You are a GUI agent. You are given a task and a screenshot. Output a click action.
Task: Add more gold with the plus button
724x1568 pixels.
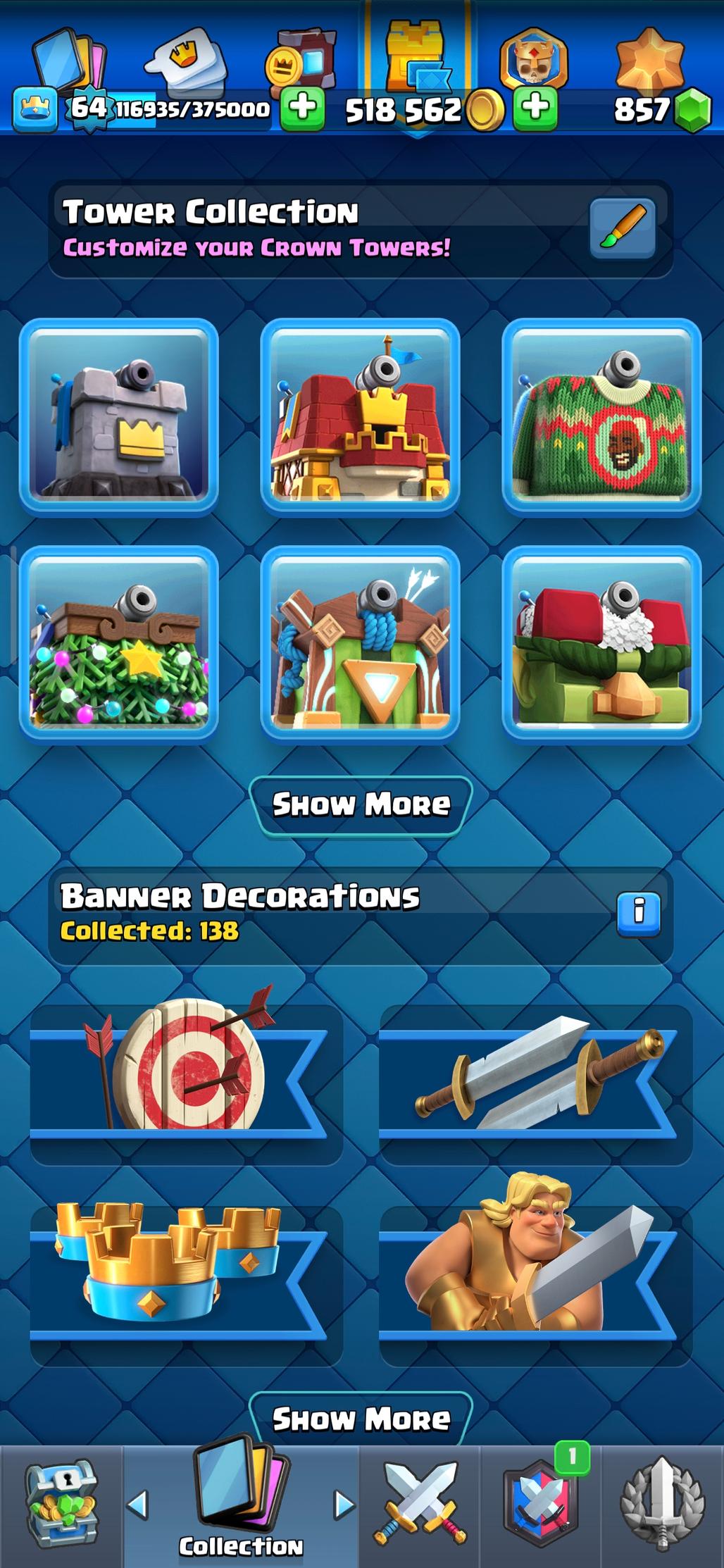tap(535, 108)
